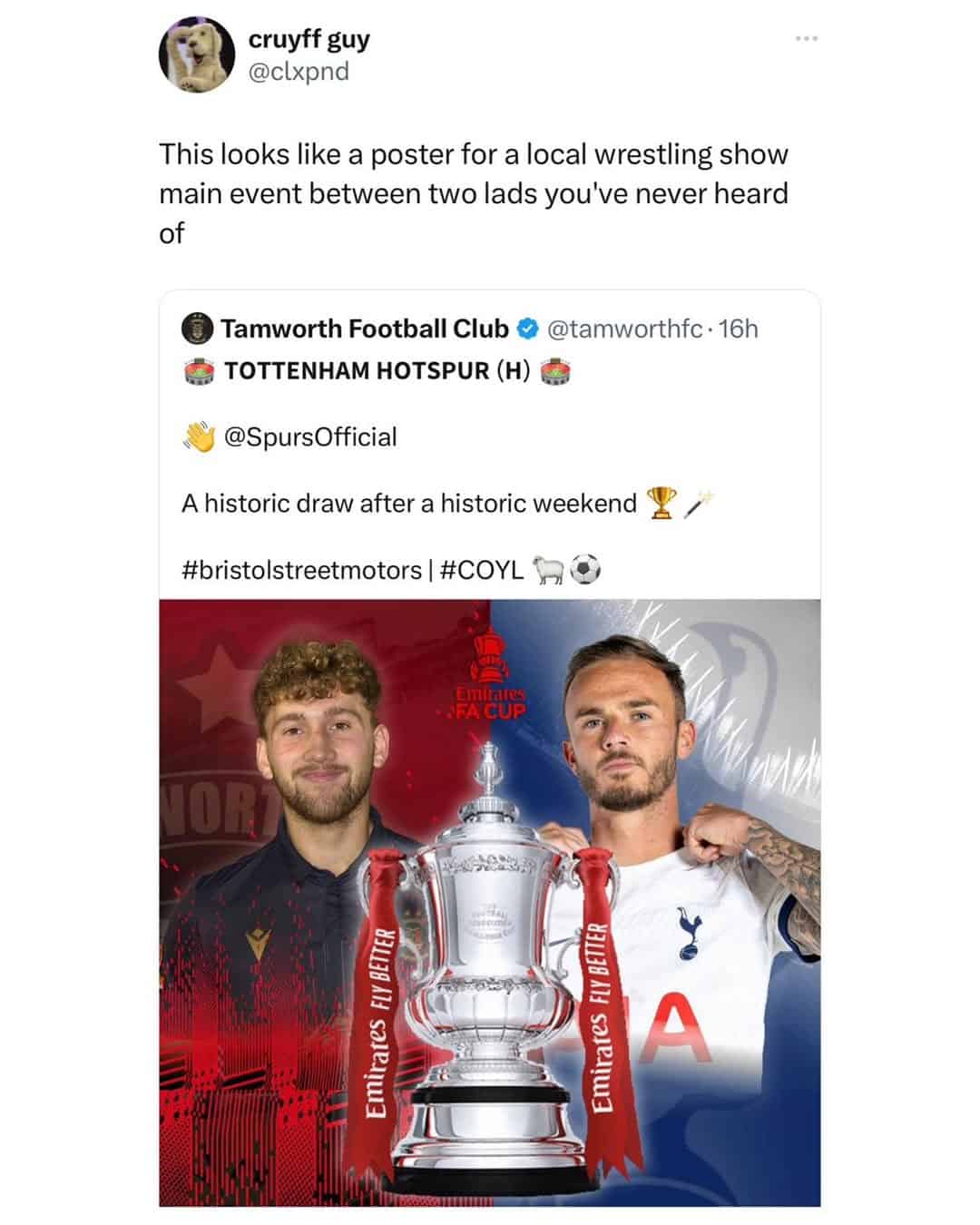This screenshot has height=1225, width=980.
Task: Select the Tamworth Football Club display name
Action: click(x=363, y=329)
